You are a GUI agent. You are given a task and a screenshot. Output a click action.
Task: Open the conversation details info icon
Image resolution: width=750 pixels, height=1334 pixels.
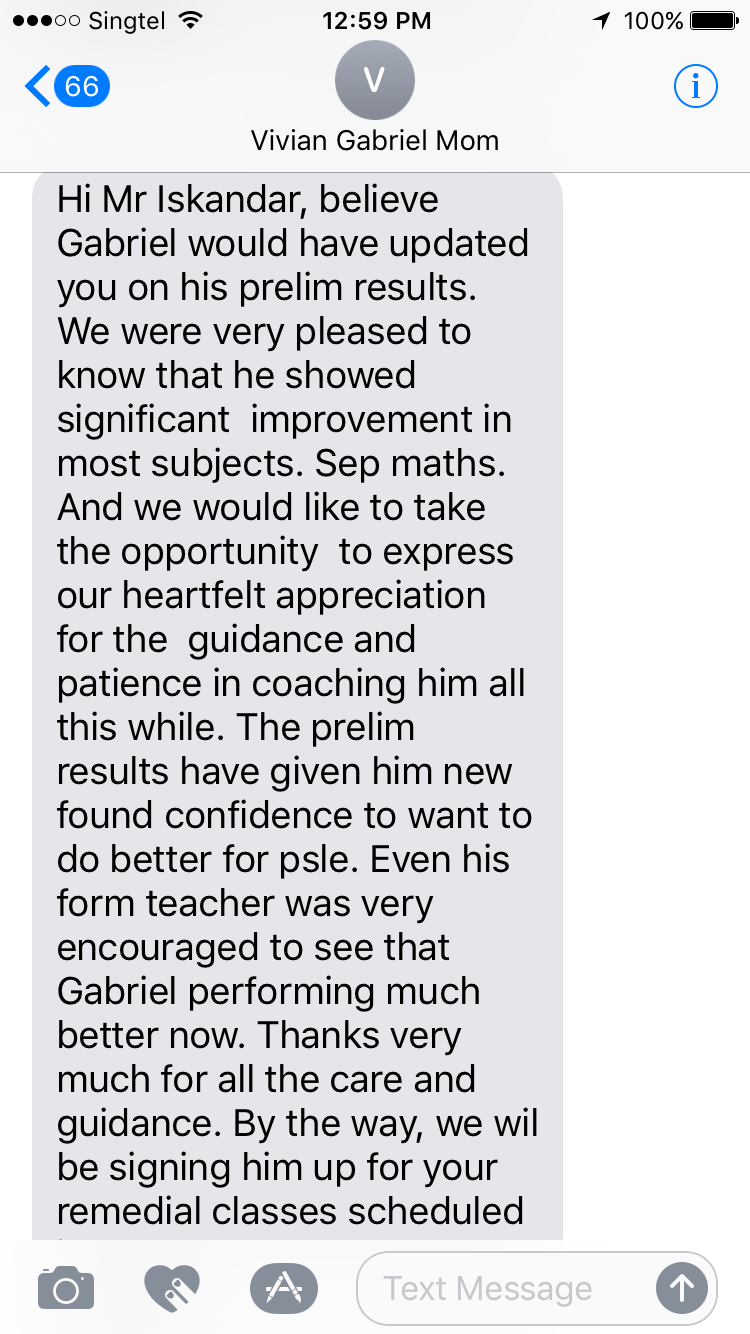click(696, 87)
